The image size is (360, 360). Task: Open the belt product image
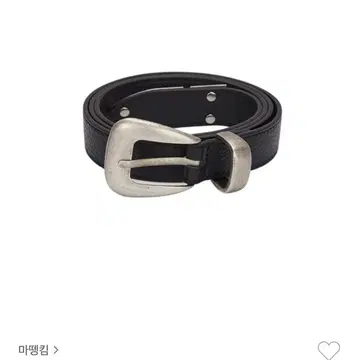(x=182, y=133)
